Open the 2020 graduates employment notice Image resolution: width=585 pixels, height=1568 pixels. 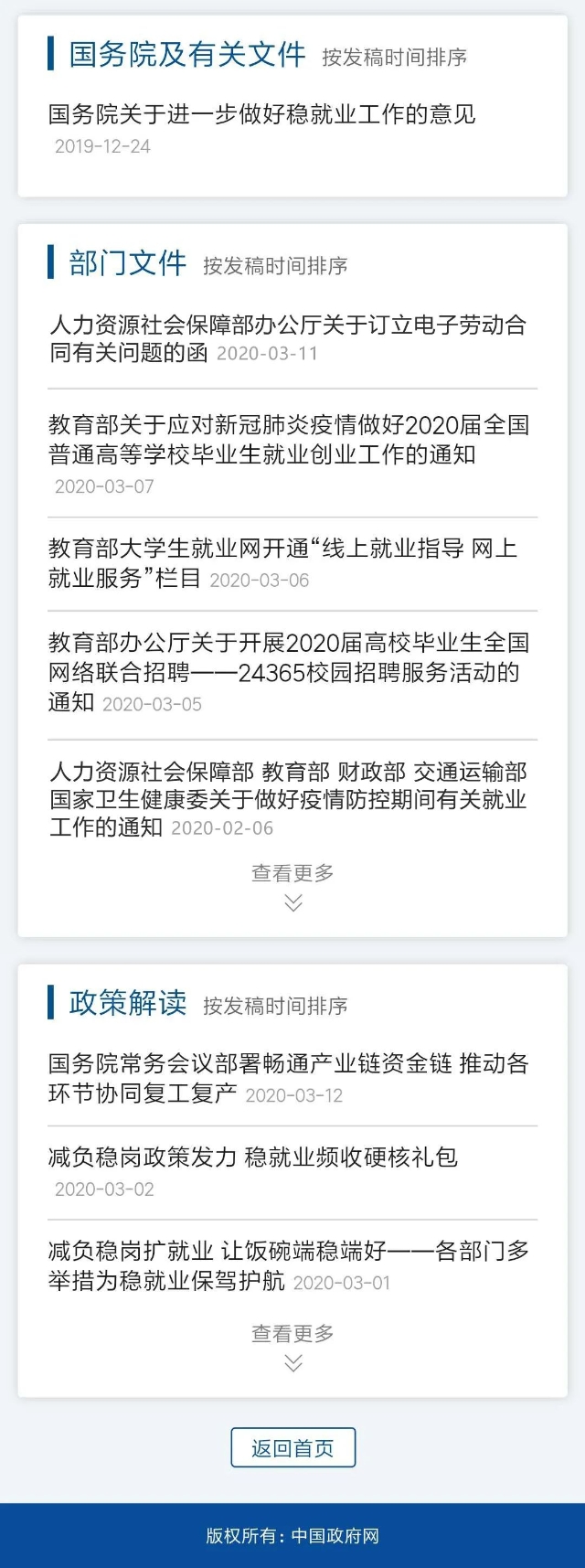287,440
